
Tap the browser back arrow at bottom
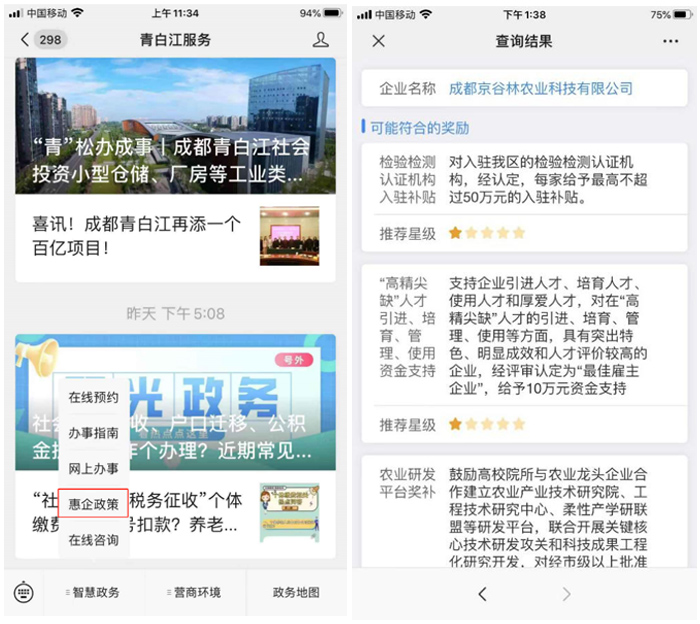pyautogui.click(x=482, y=594)
